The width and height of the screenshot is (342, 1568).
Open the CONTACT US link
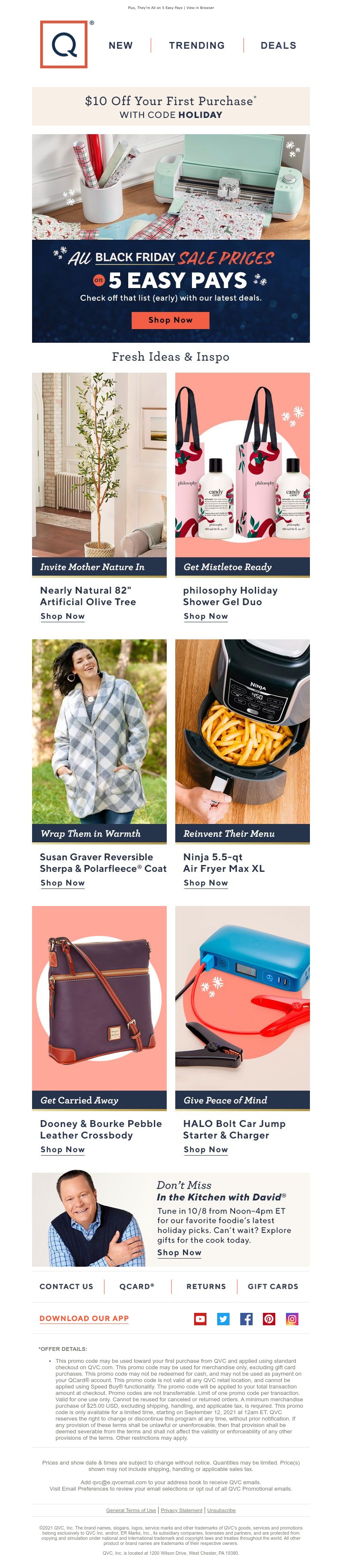(66, 1286)
